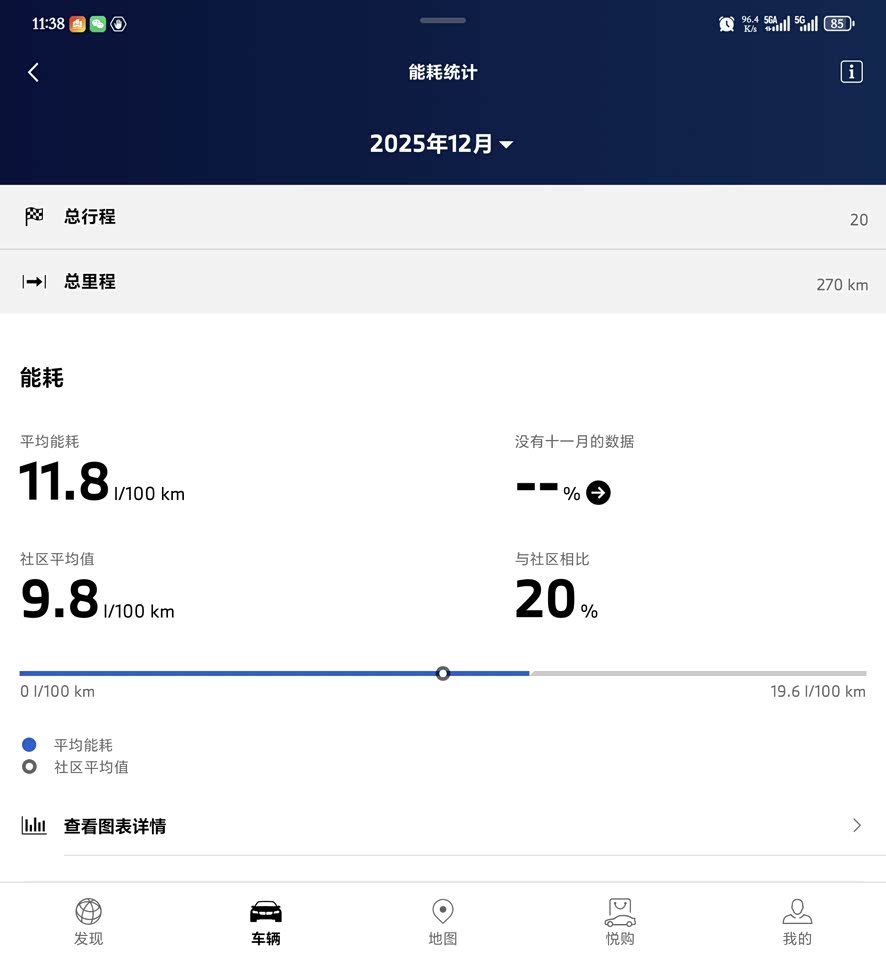886x960 pixels.
Task: Go back from the 能耗统计 screen
Action: pyautogui.click(x=33, y=72)
